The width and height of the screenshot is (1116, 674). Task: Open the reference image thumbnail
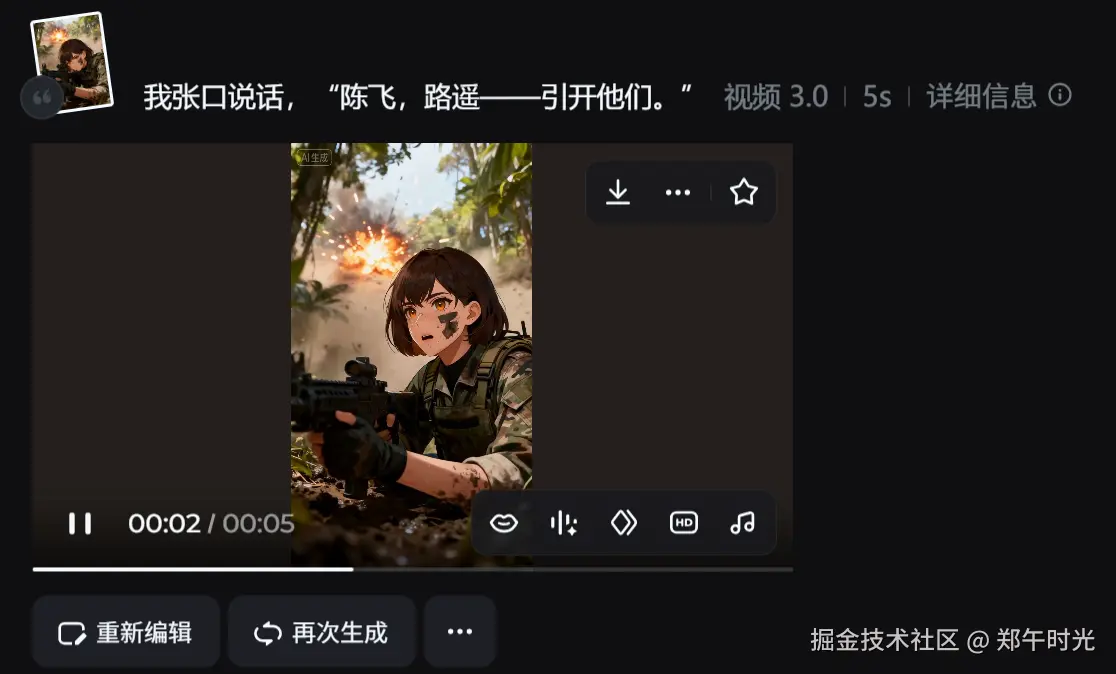click(x=72, y=60)
